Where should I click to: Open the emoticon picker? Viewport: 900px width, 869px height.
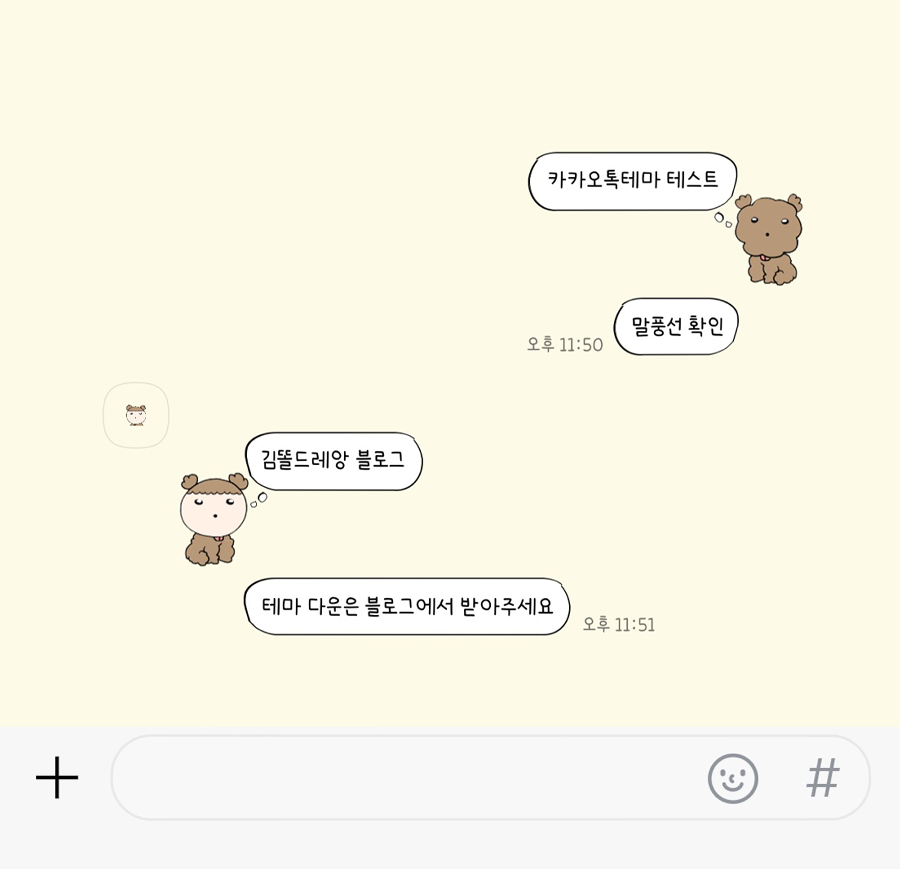click(733, 778)
